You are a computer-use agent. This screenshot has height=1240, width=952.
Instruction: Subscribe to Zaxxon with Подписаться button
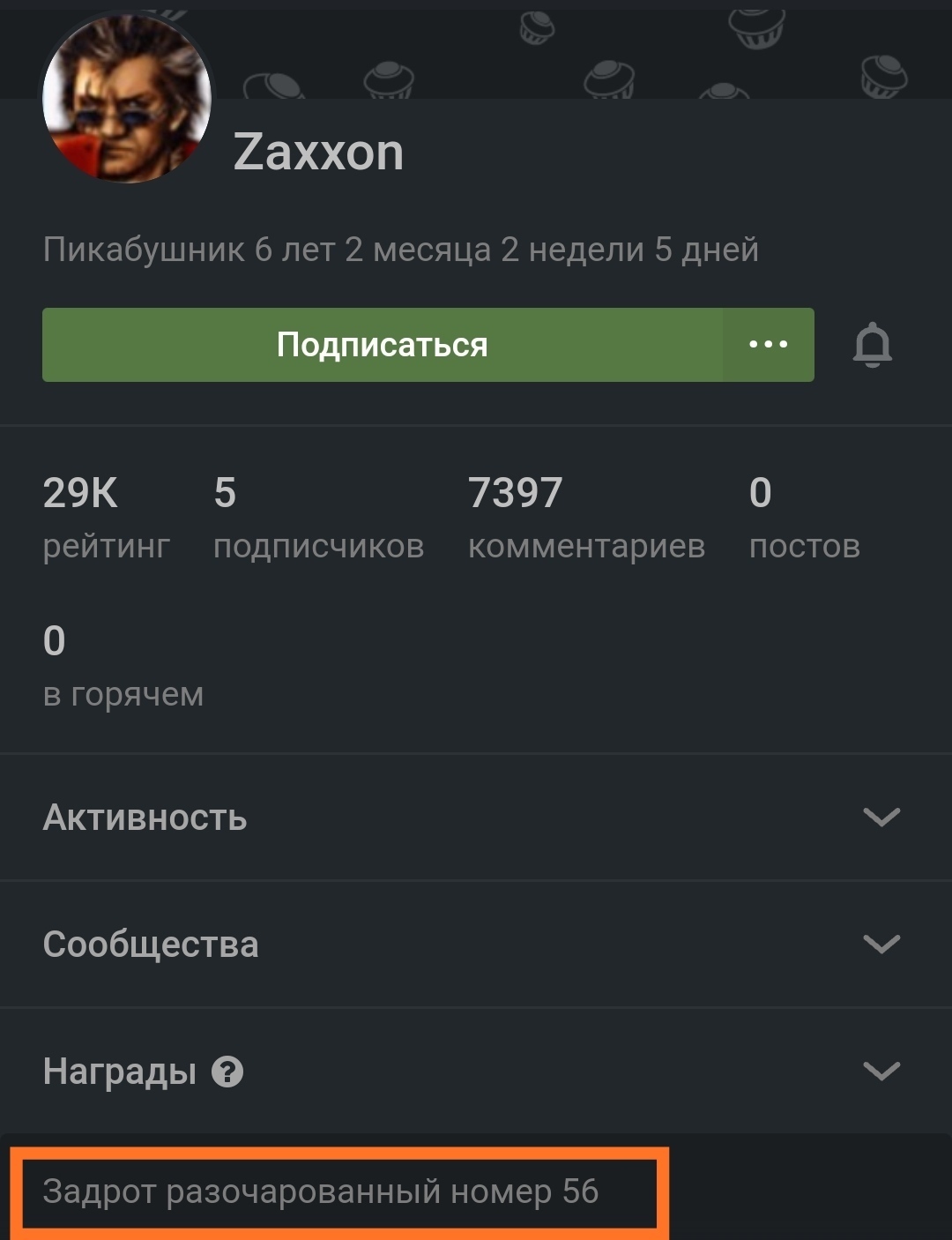pyautogui.click(x=382, y=345)
